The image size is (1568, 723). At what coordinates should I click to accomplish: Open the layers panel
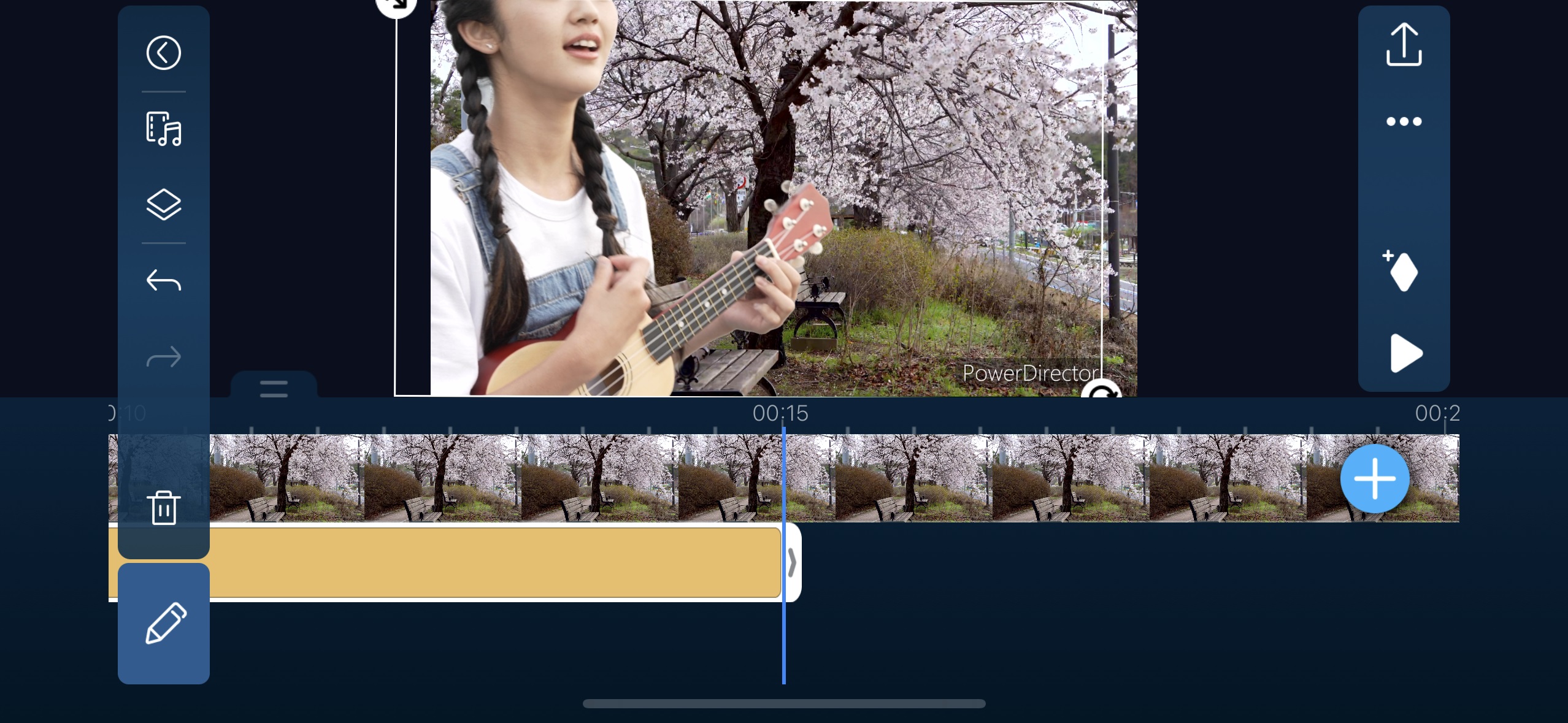(164, 204)
